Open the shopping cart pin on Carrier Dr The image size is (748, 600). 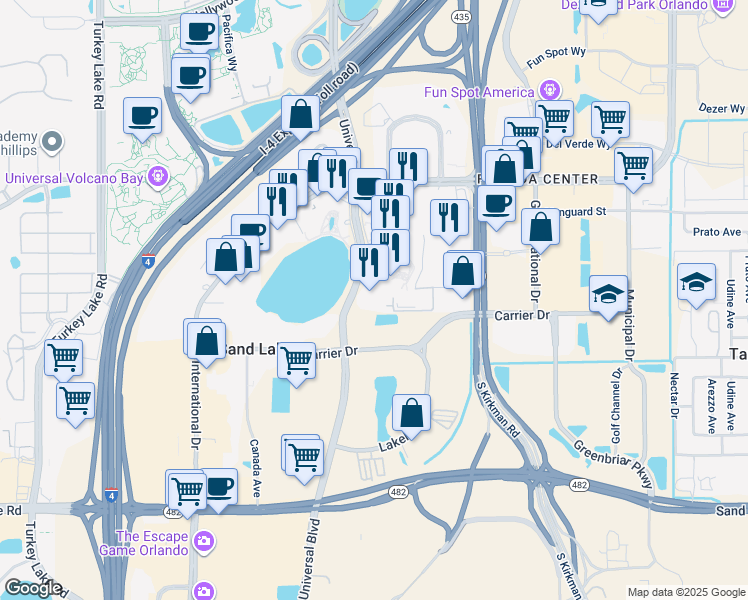pos(296,360)
